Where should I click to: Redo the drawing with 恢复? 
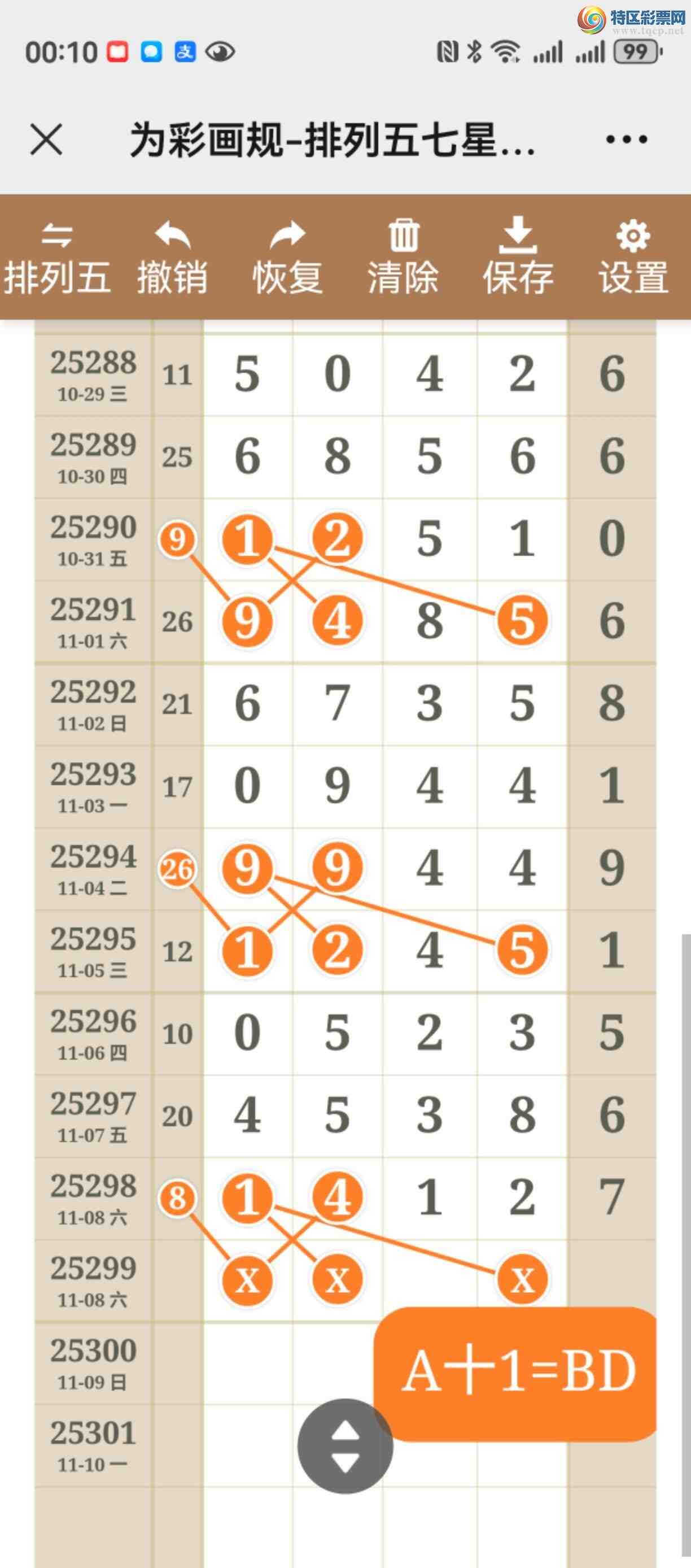click(x=288, y=258)
